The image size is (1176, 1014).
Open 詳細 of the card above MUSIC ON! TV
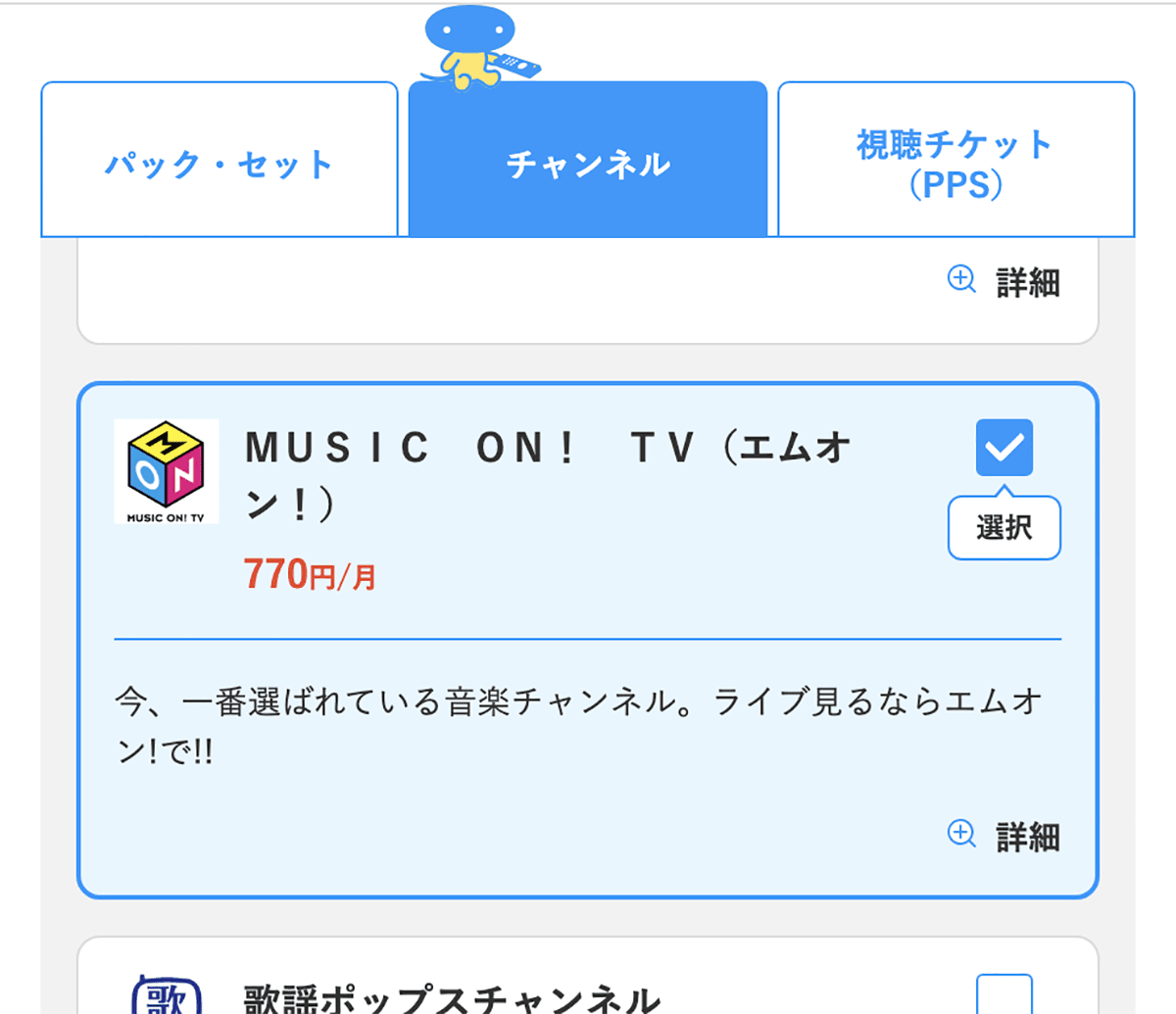(x=1004, y=281)
